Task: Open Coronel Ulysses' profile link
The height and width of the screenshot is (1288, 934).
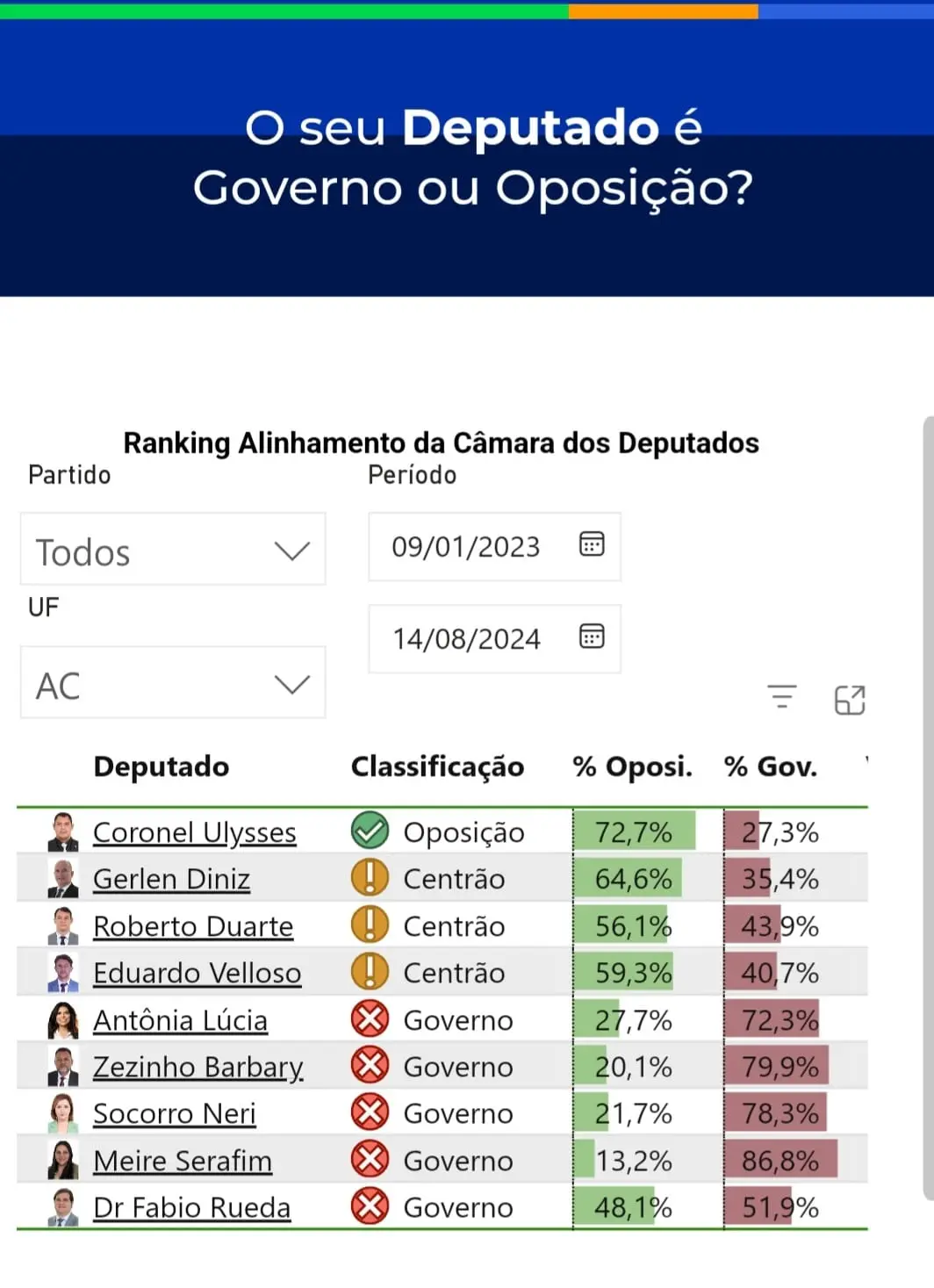Action: pyautogui.click(x=194, y=832)
